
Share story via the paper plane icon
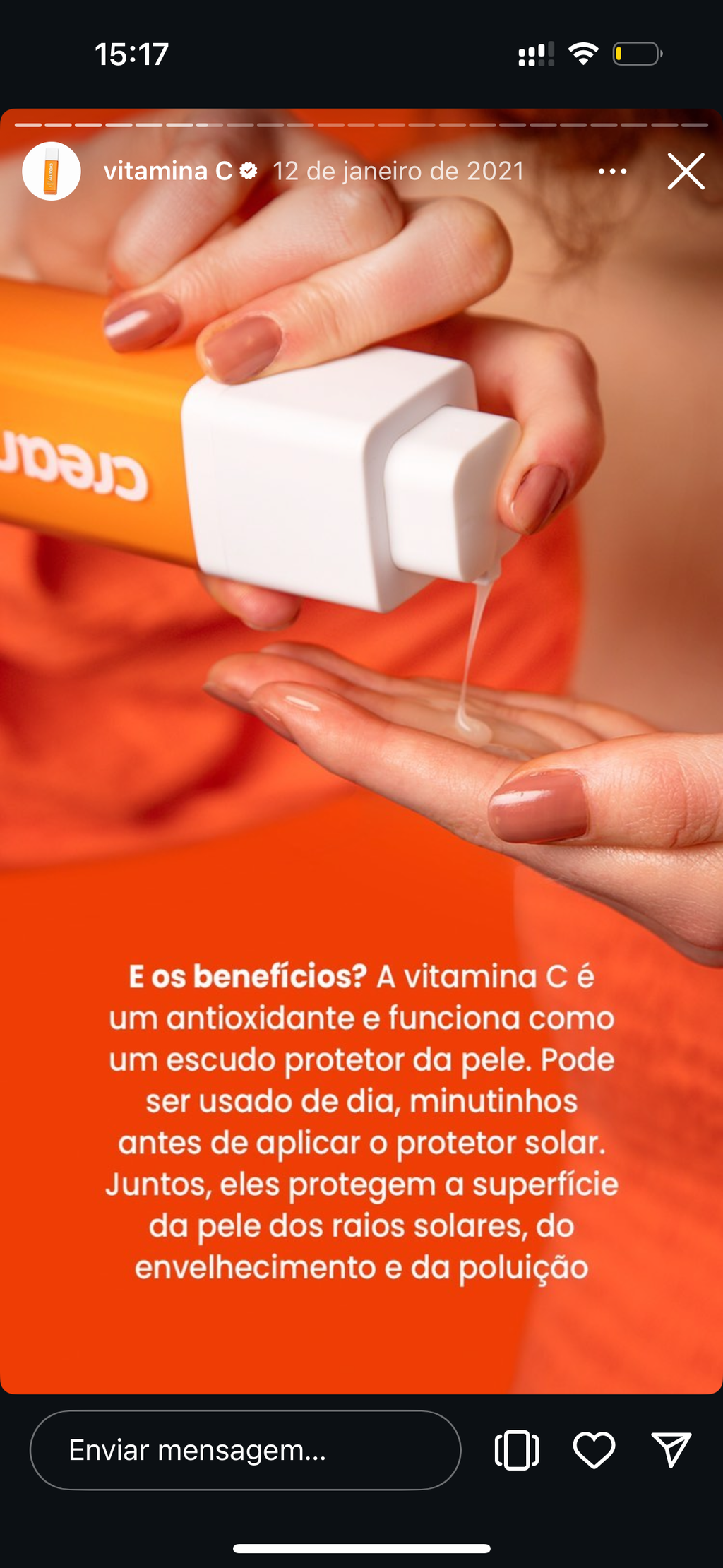click(671, 1450)
